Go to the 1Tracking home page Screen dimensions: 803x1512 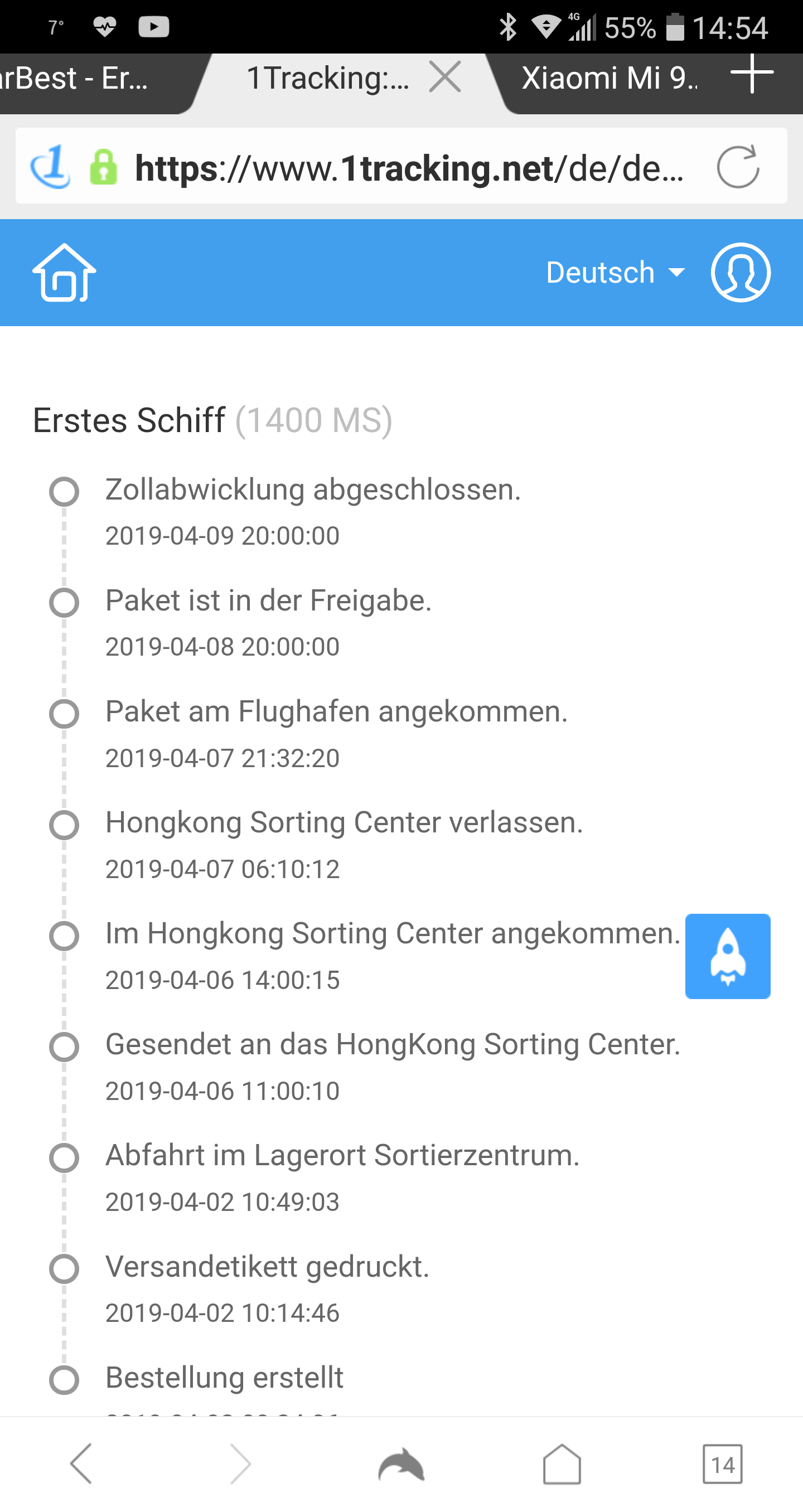click(x=64, y=272)
